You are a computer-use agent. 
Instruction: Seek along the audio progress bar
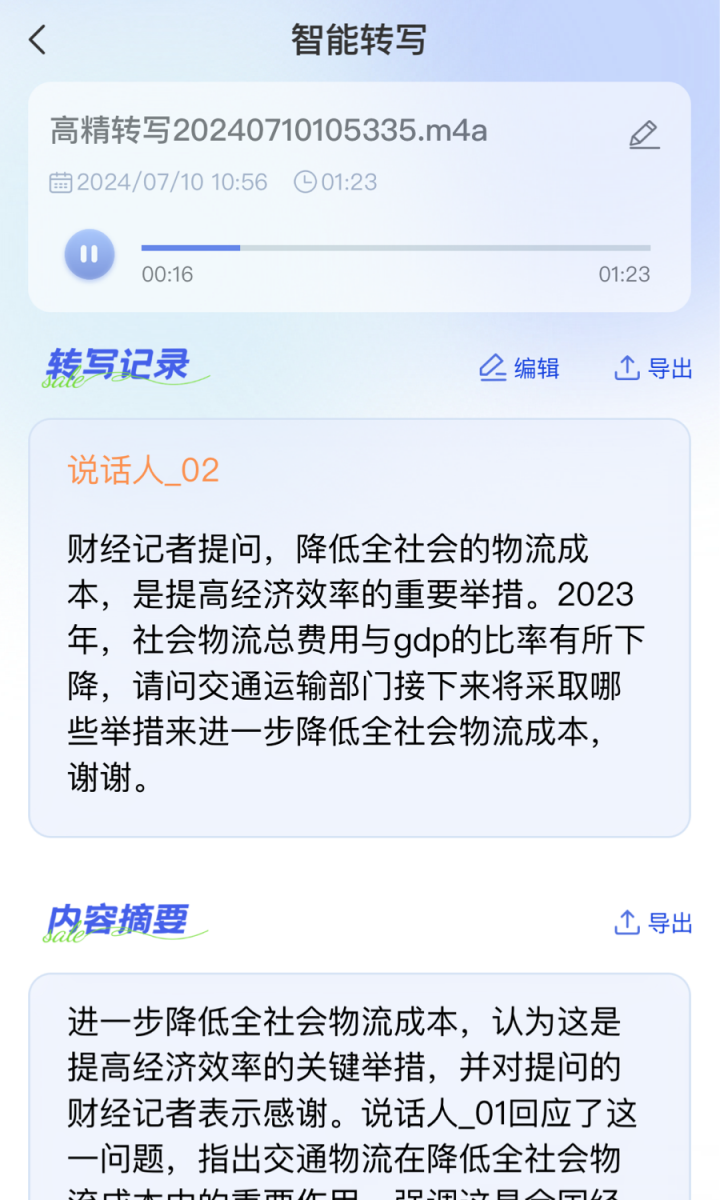(395, 248)
